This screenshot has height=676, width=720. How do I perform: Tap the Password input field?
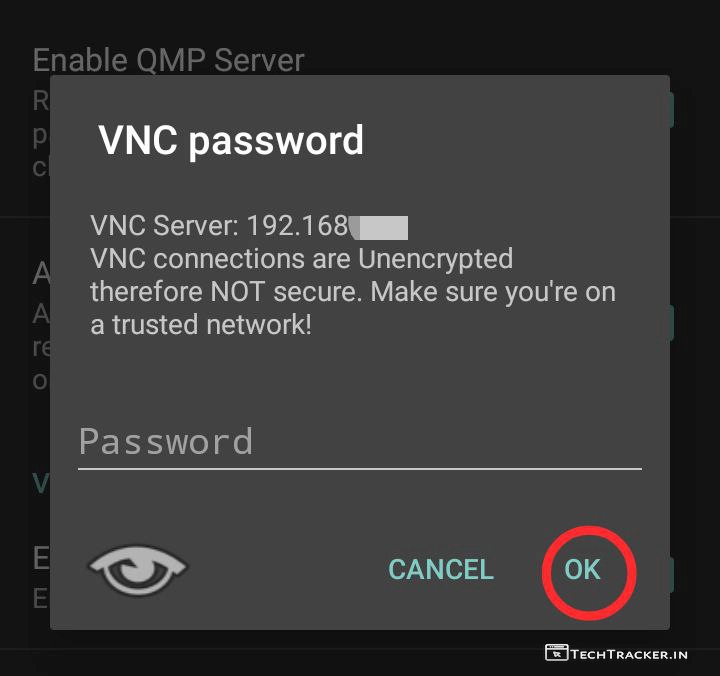coord(359,442)
